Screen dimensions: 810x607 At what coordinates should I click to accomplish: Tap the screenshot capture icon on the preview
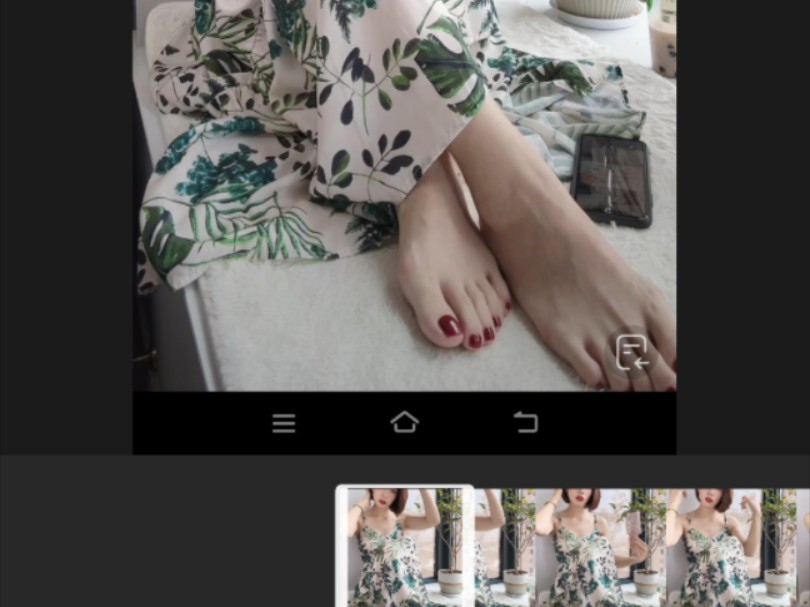pos(631,352)
